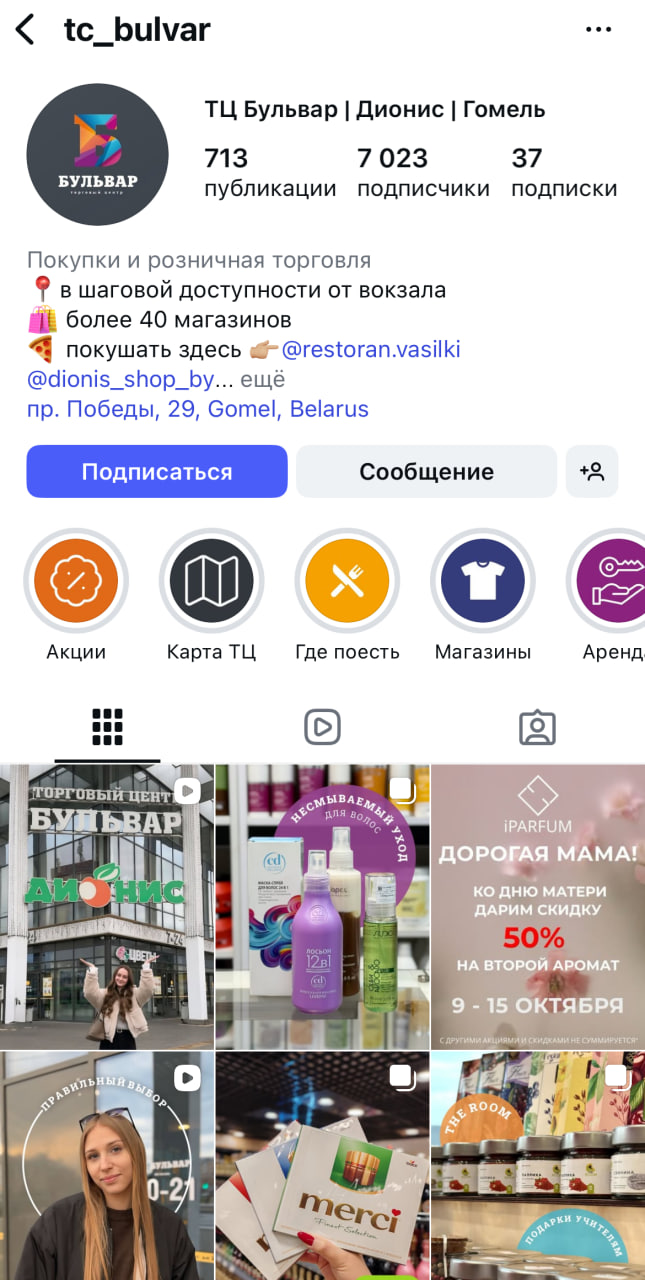Open the Сообщение message button
645x1280 pixels.
426,471
